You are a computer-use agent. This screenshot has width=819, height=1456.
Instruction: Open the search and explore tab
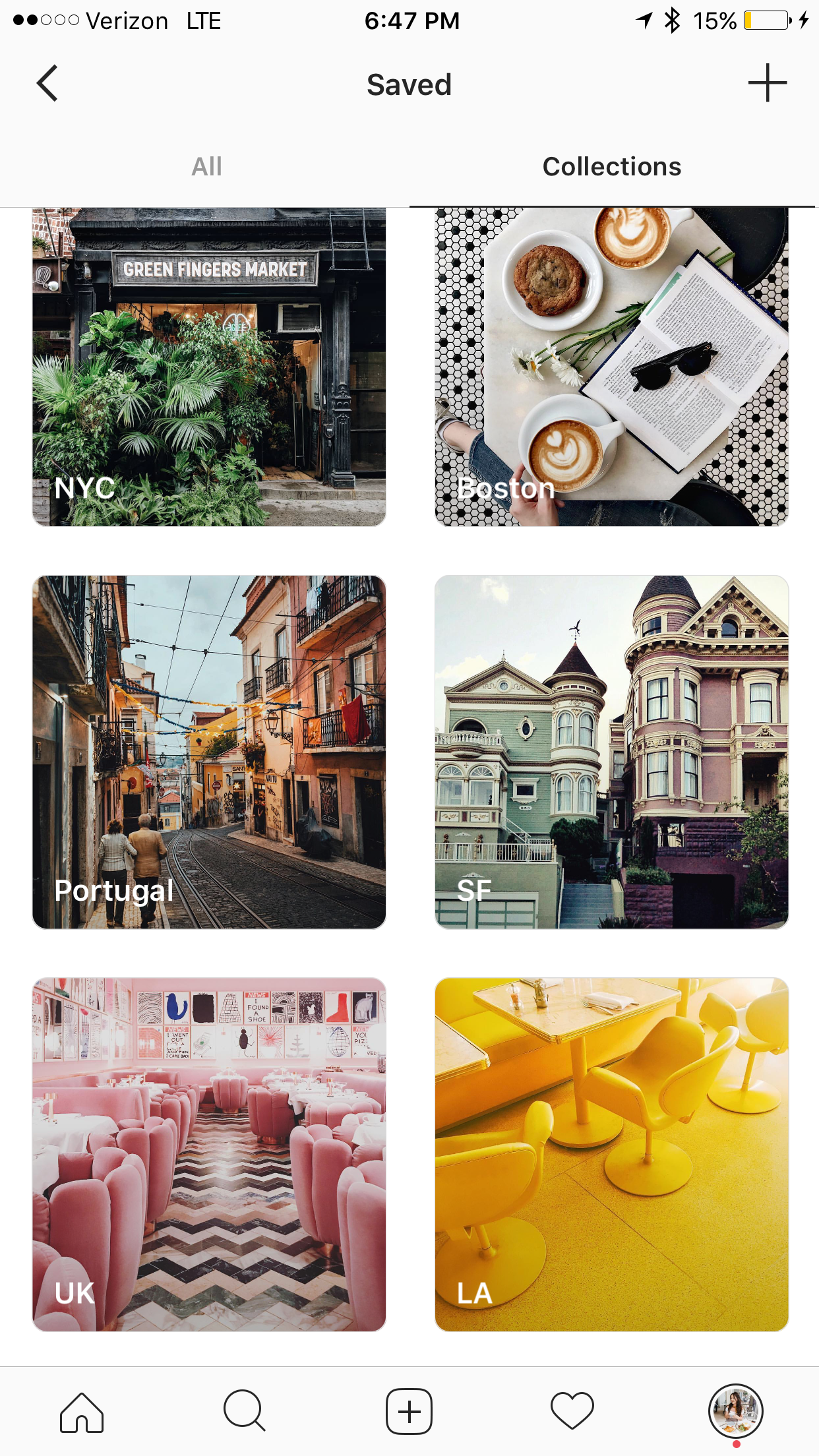pyautogui.click(x=245, y=1412)
